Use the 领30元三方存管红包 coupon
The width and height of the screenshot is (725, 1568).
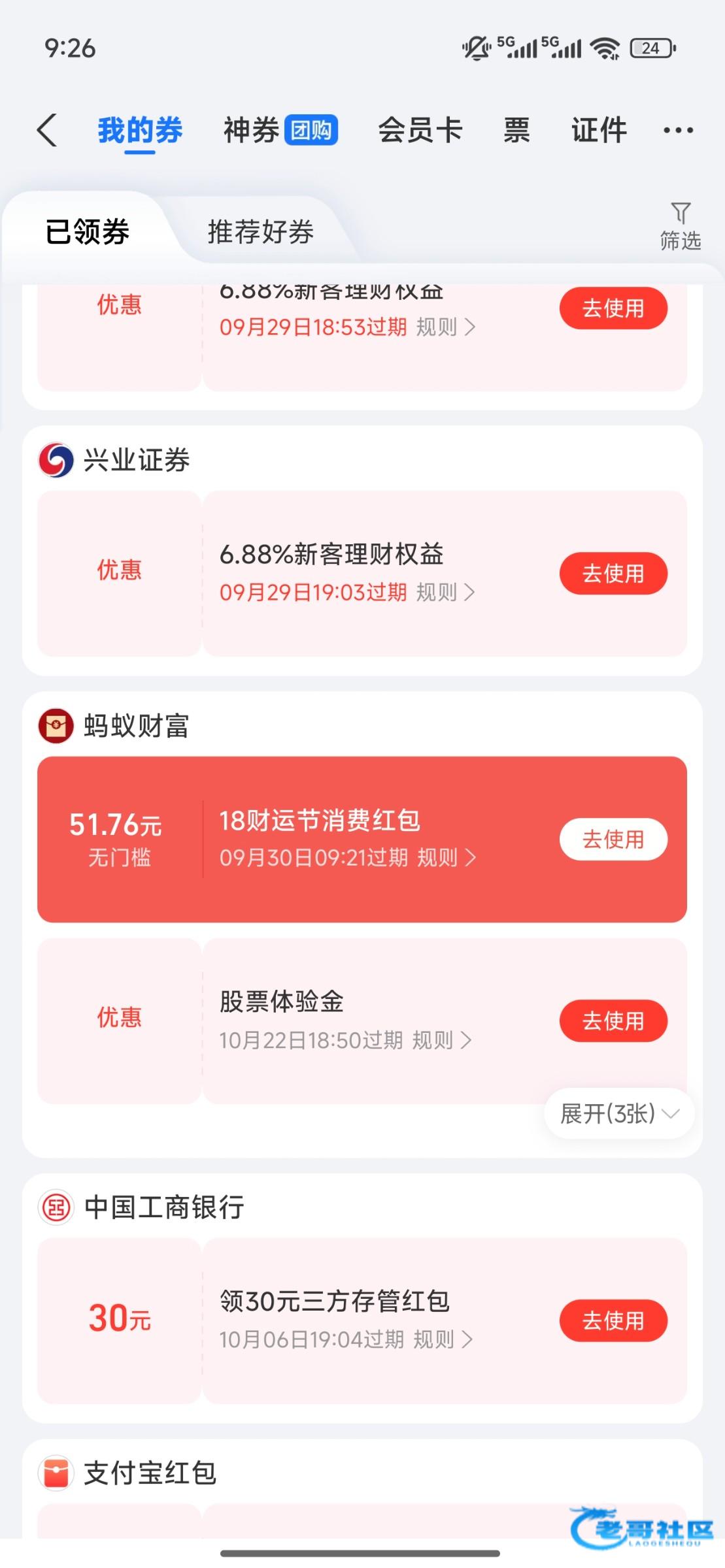pos(613,1320)
